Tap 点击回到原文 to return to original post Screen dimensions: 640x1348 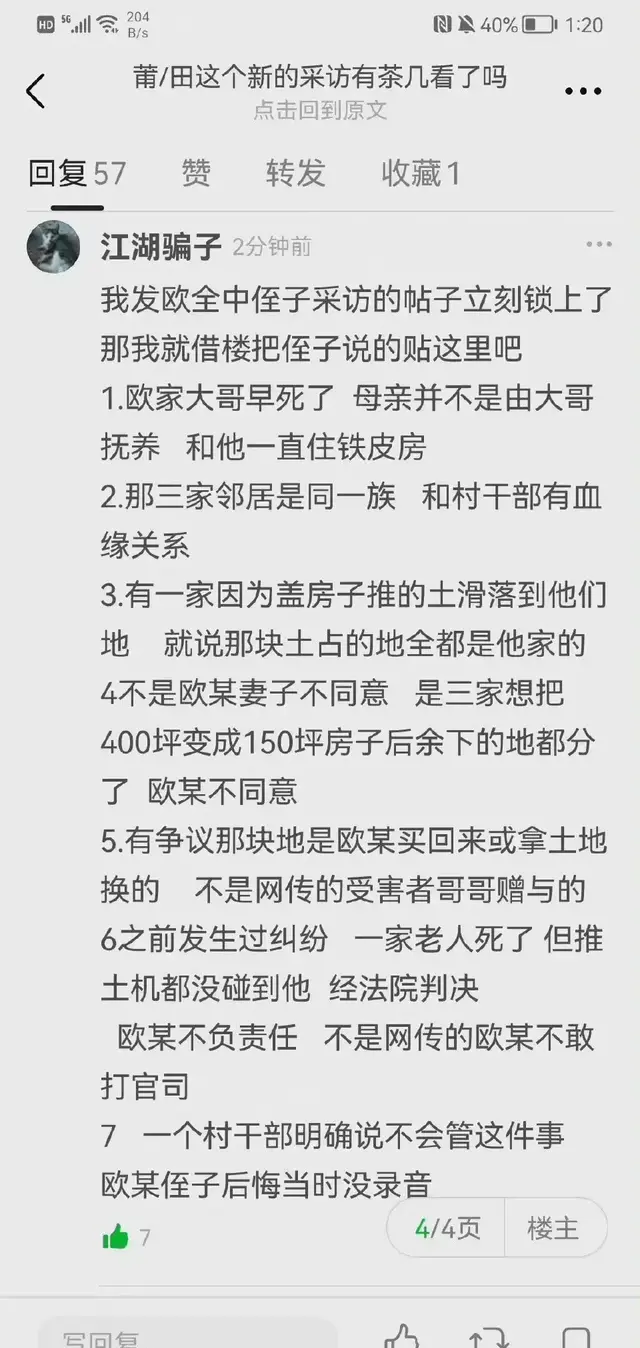[x=320, y=111]
